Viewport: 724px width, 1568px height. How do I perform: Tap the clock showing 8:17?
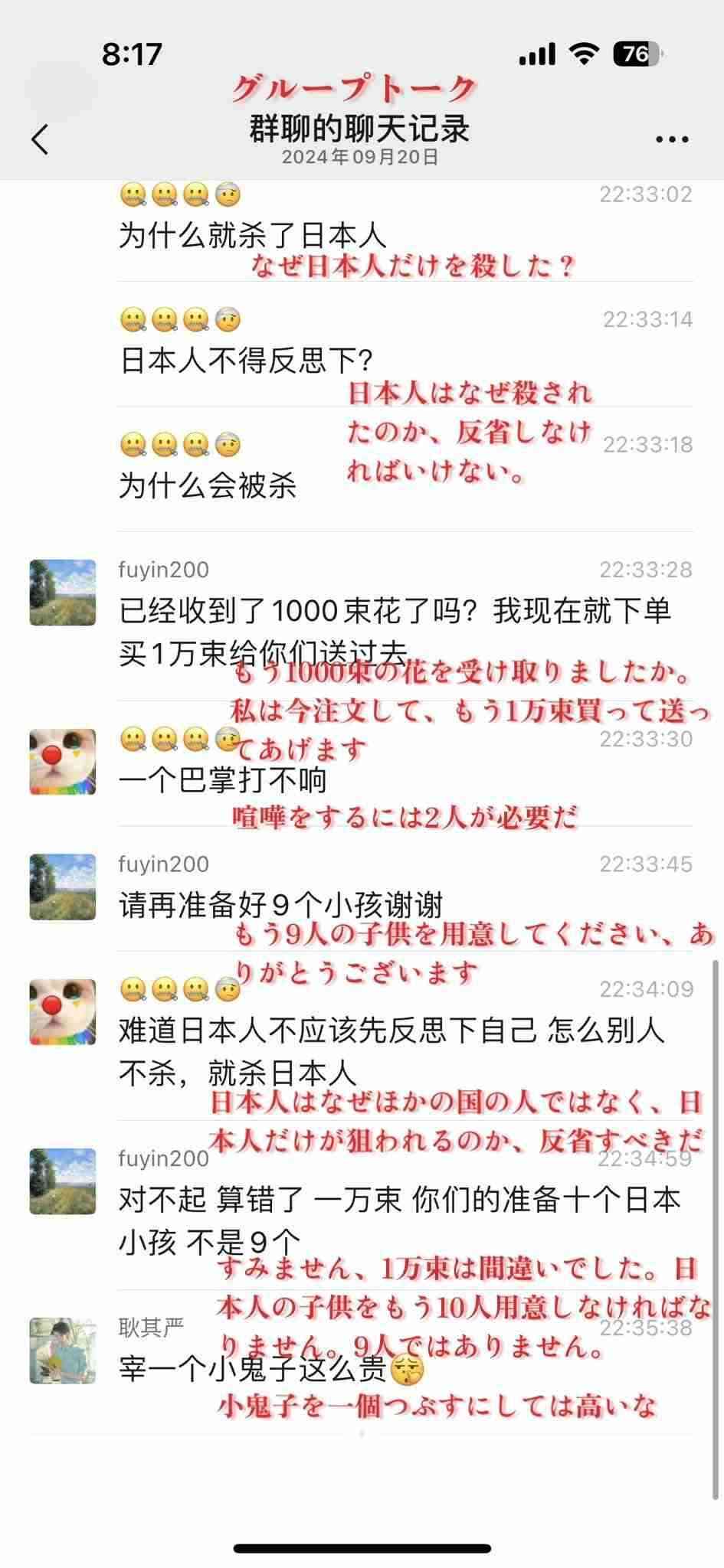pos(132,54)
